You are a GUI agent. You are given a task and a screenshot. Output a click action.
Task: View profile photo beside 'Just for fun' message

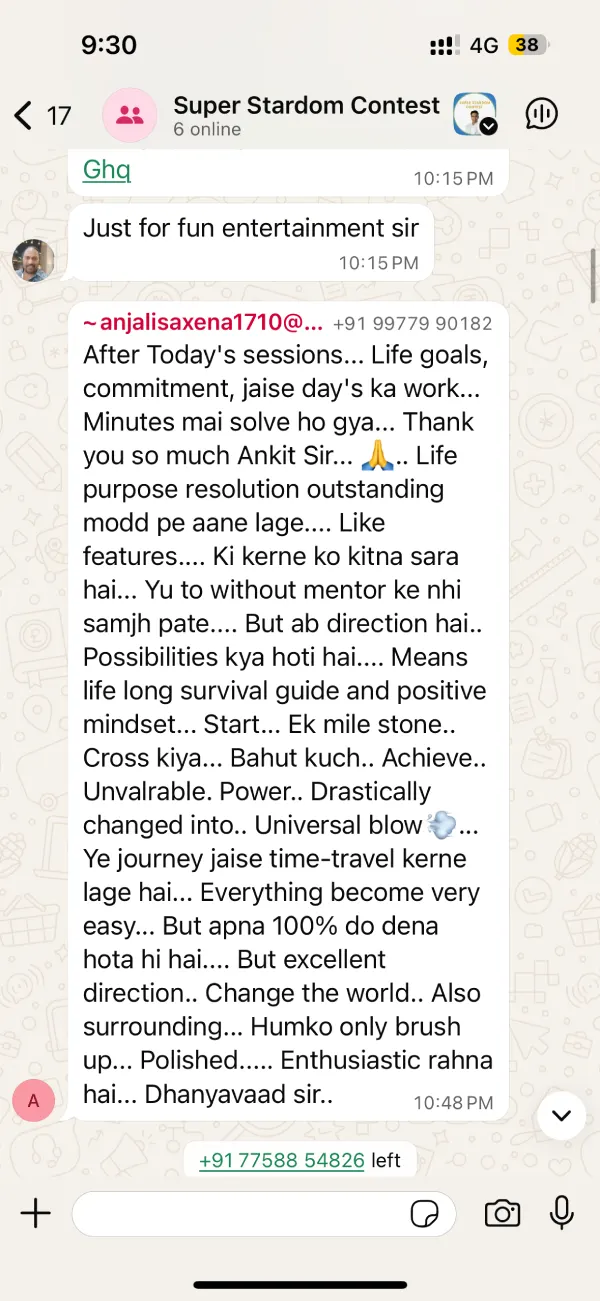[33, 260]
